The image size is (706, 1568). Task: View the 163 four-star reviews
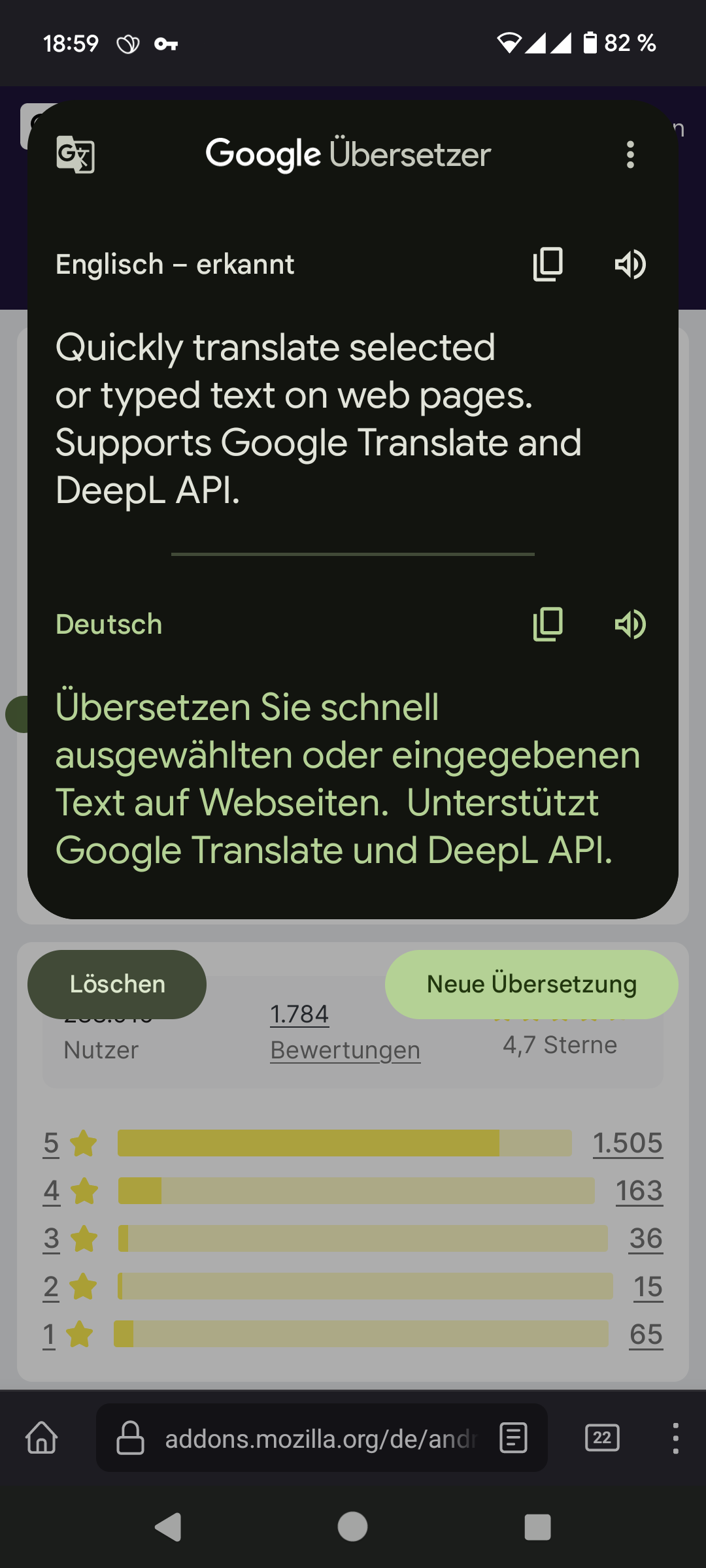(x=639, y=1191)
